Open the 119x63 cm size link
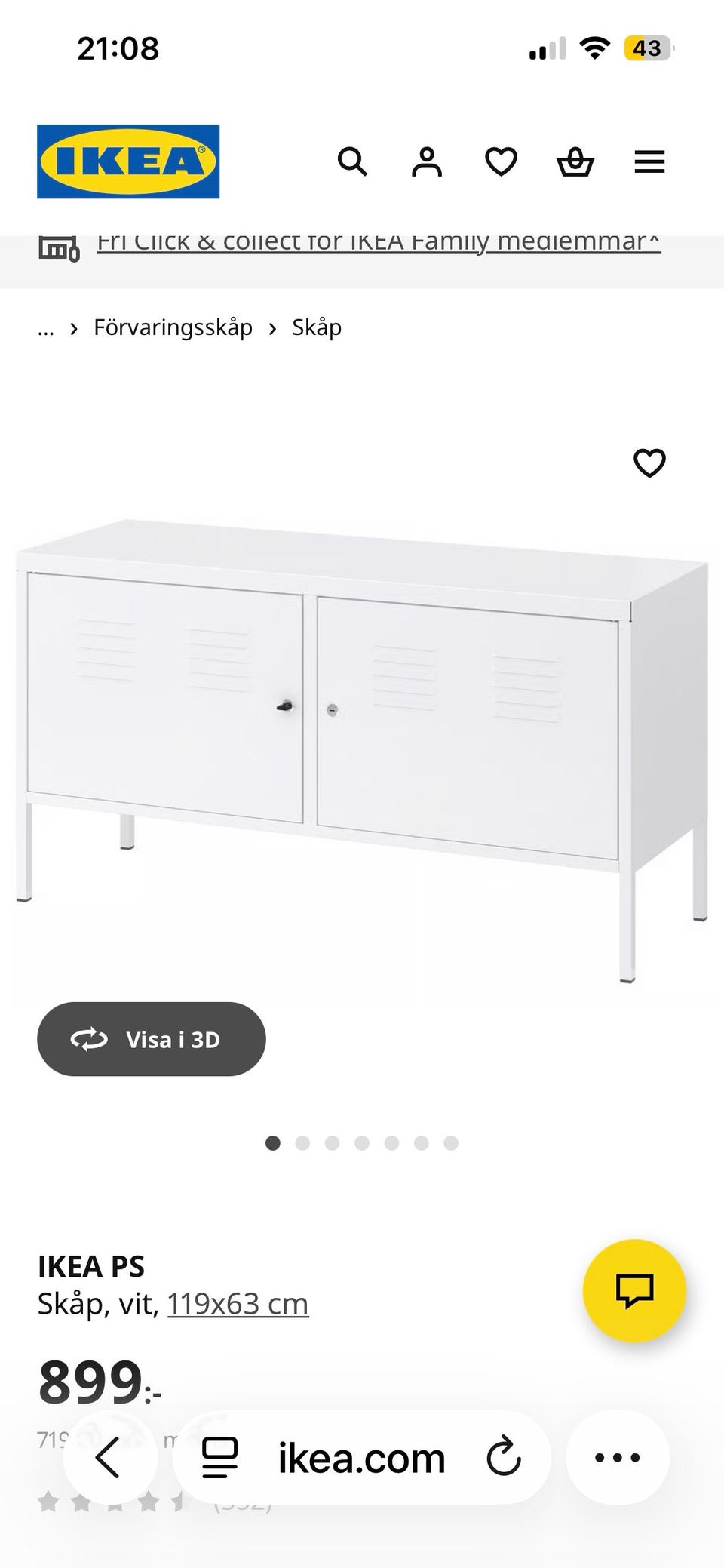Viewport: 724px width, 1568px height. click(x=238, y=1304)
